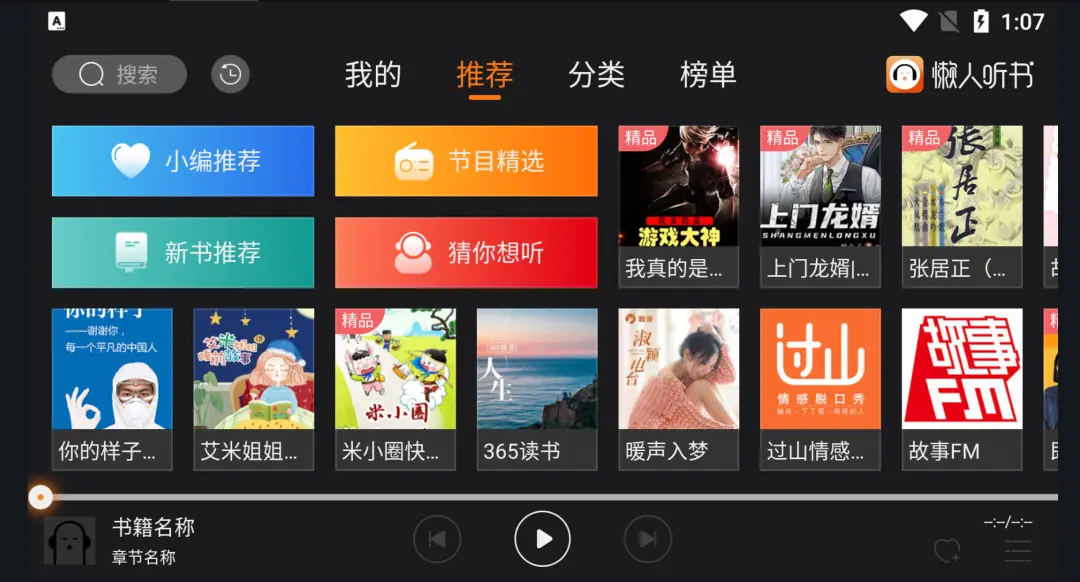Switch to the 我的 tab
The width and height of the screenshot is (1080, 582).
coord(373,74)
